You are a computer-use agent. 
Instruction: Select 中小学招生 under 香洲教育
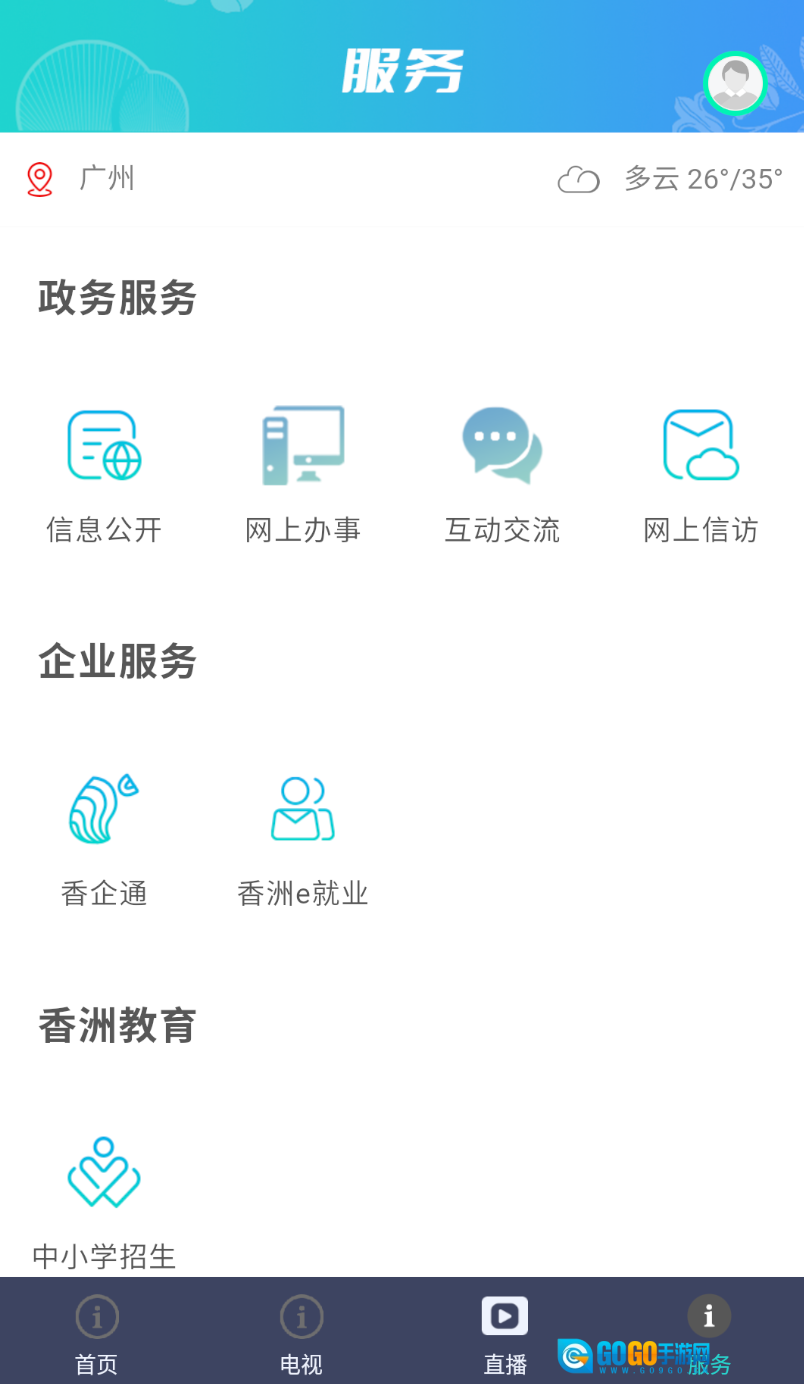tap(104, 1201)
